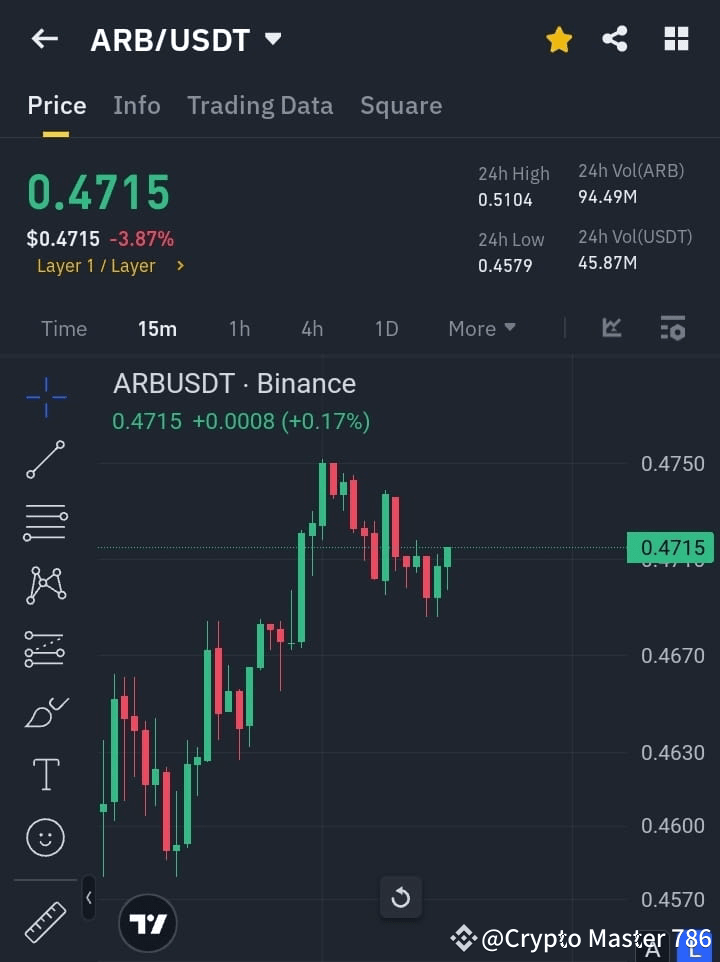The width and height of the screenshot is (720, 962).
Task: Select the trend line drawing tool
Action: [x=45, y=460]
